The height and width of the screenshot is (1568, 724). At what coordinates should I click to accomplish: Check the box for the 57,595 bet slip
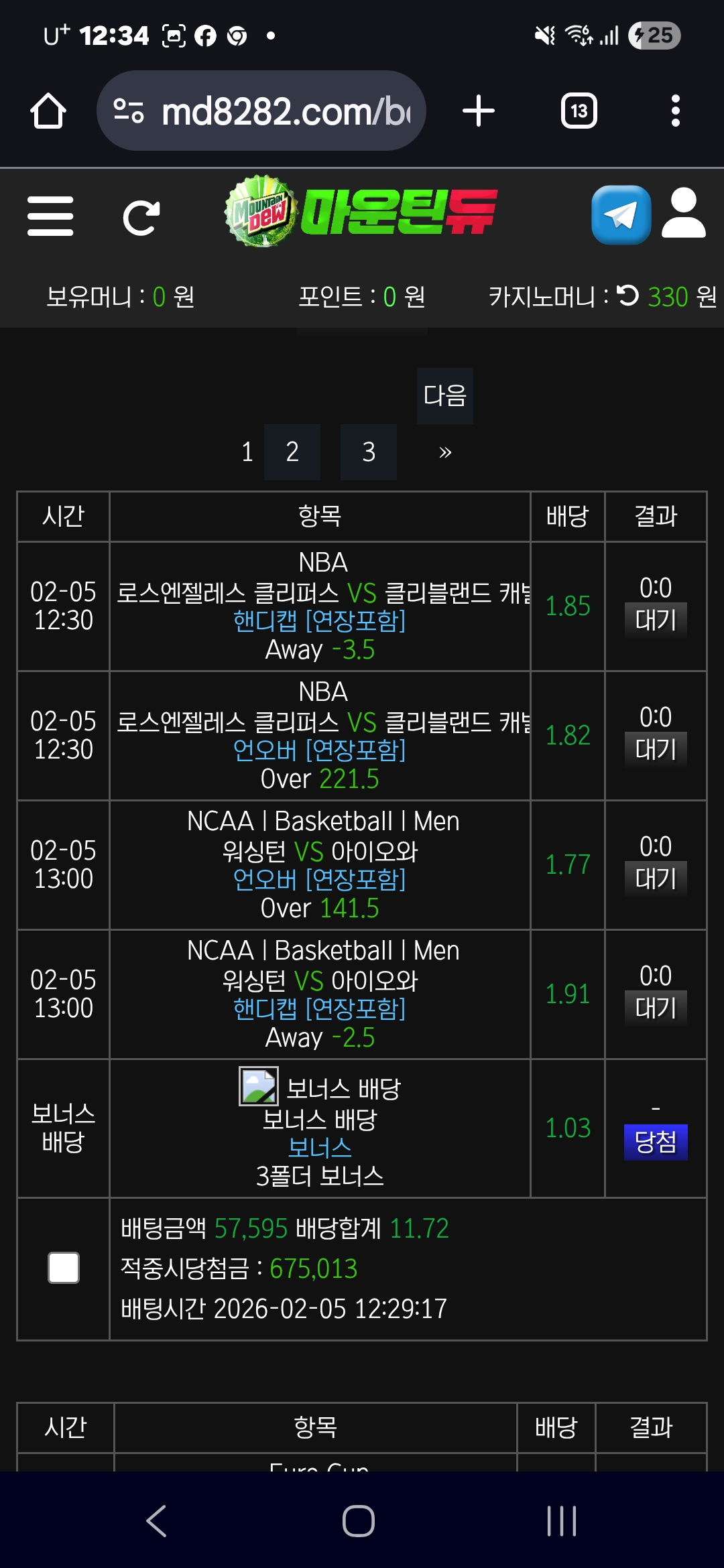coord(64,1268)
